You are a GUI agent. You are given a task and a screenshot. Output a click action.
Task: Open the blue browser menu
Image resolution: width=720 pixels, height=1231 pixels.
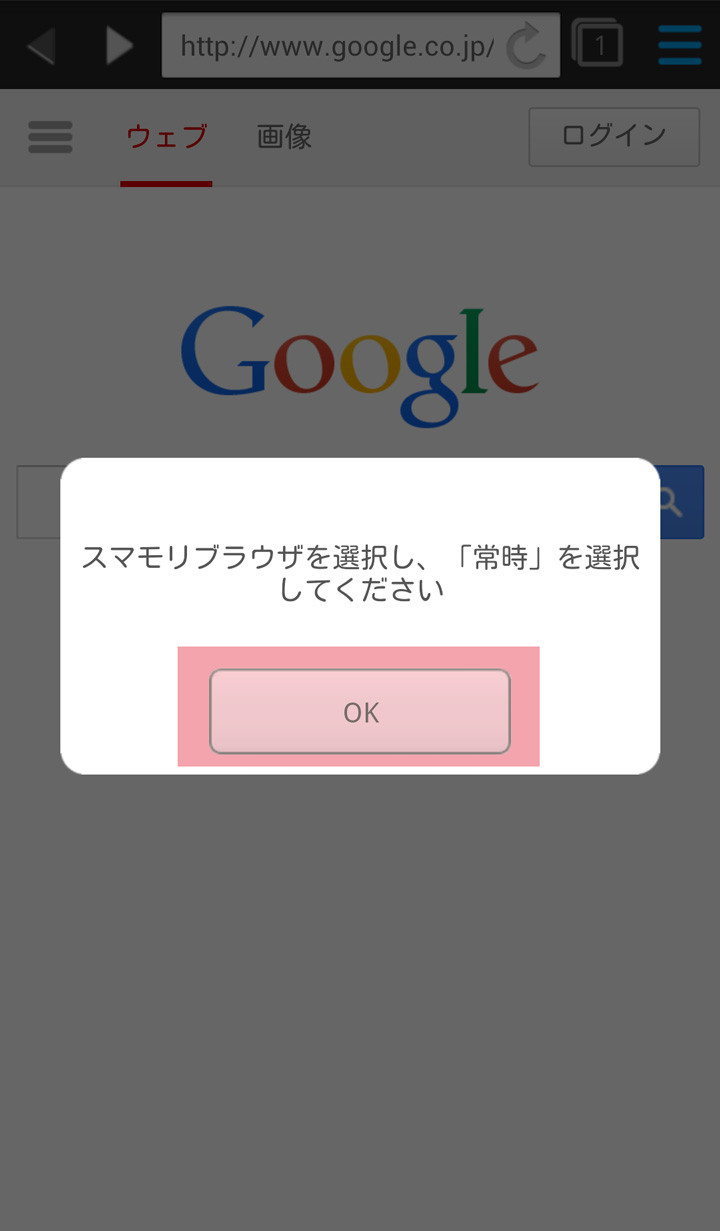pyautogui.click(x=680, y=45)
